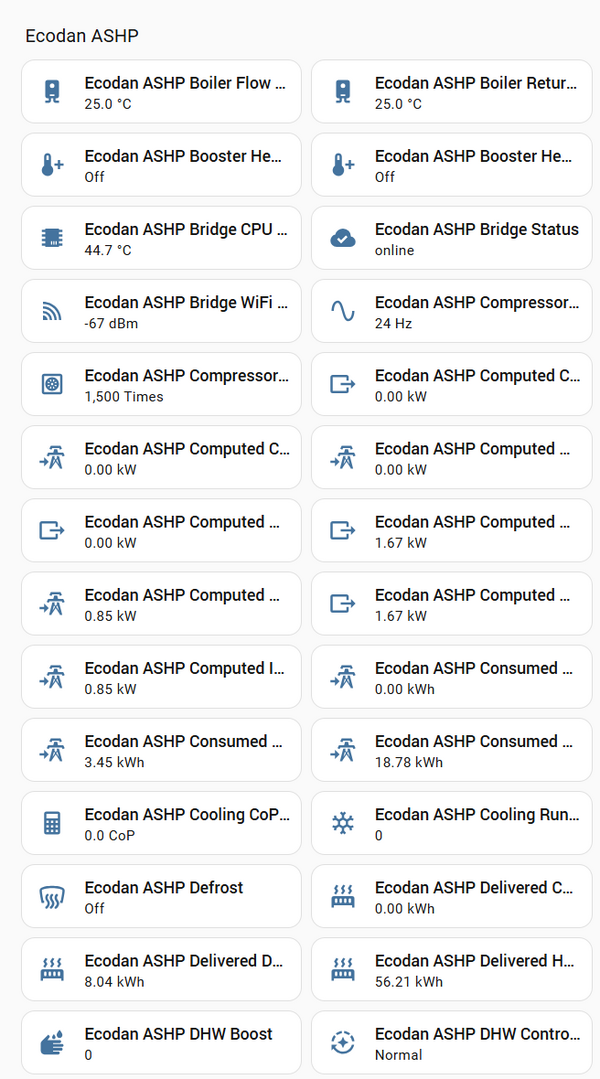Open the Ecodan ASHP Bridge CPU temperature card
This screenshot has height=1079, width=600.
pos(161,238)
